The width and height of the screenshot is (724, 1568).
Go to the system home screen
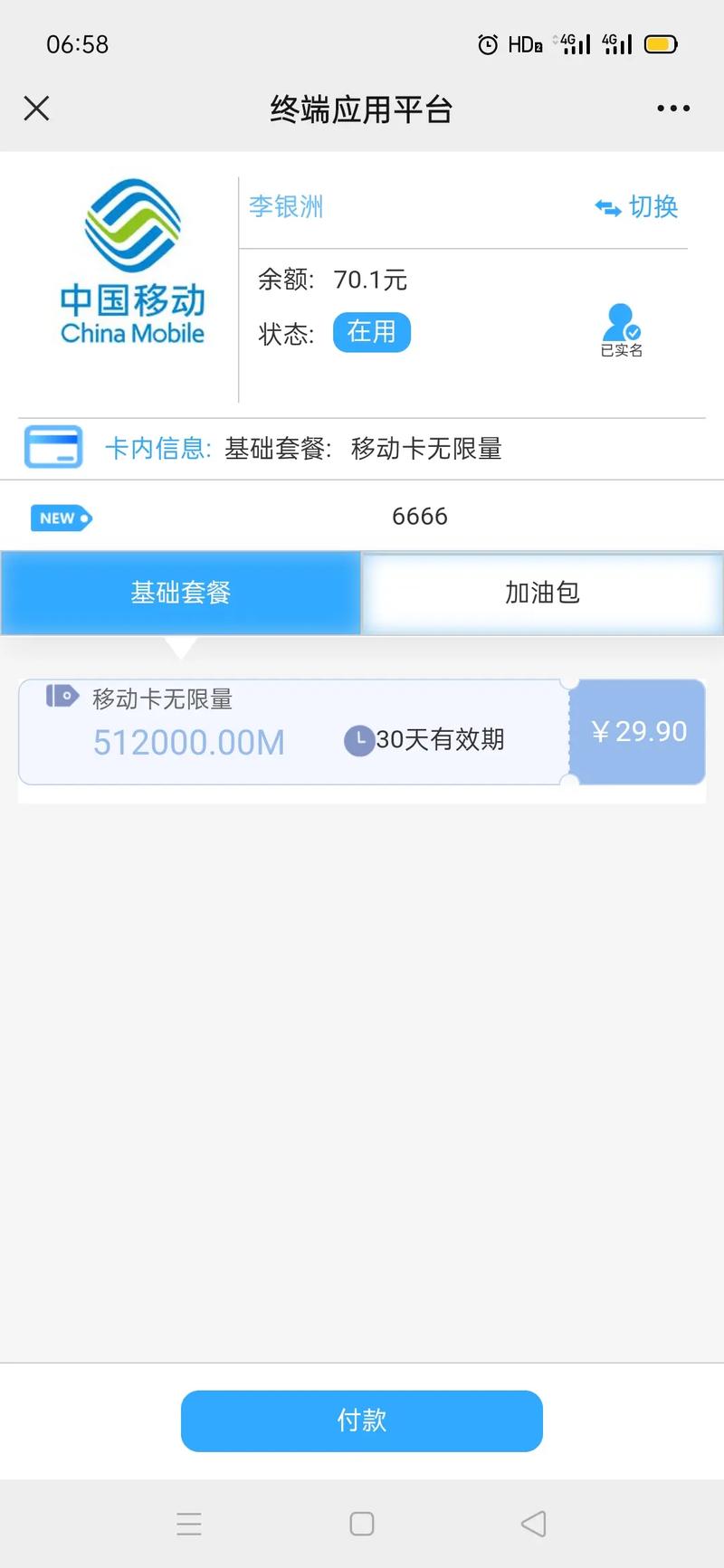pyautogui.click(x=362, y=1524)
